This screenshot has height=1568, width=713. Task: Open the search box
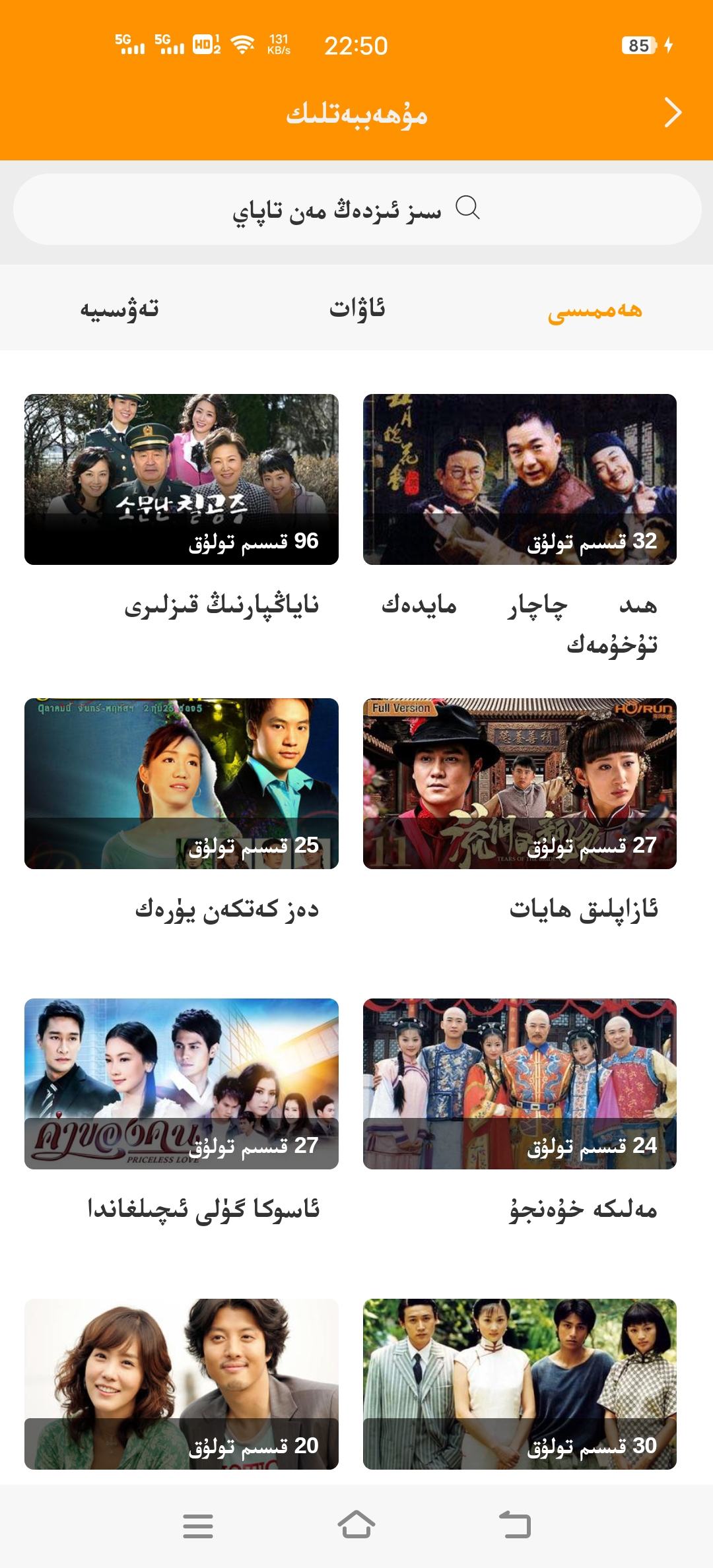coord(356,210)
